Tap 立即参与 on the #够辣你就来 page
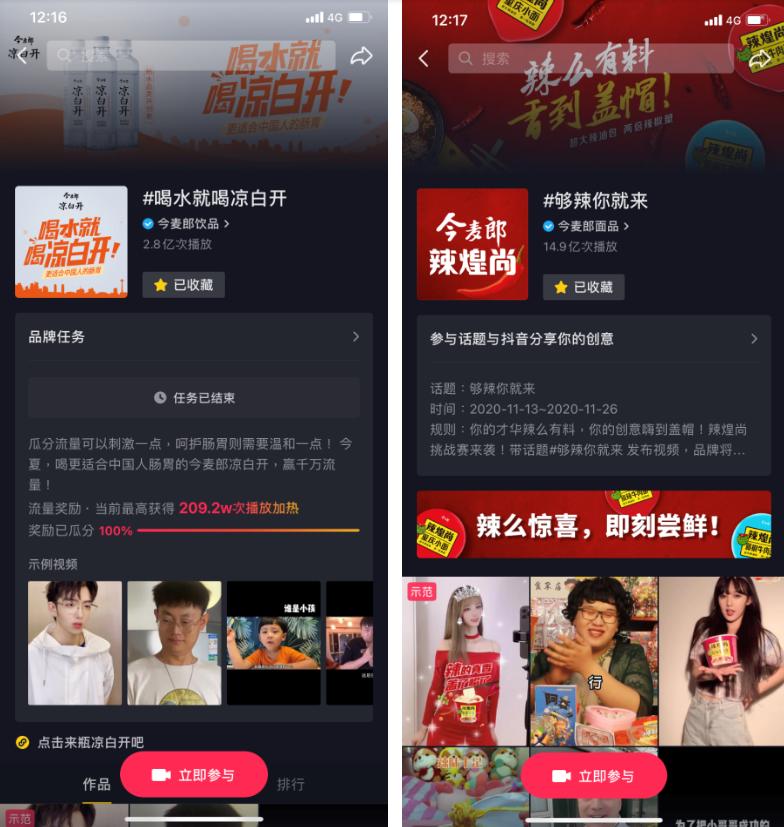The height and width of the screenshot is (827, 784). pos(594,776)
